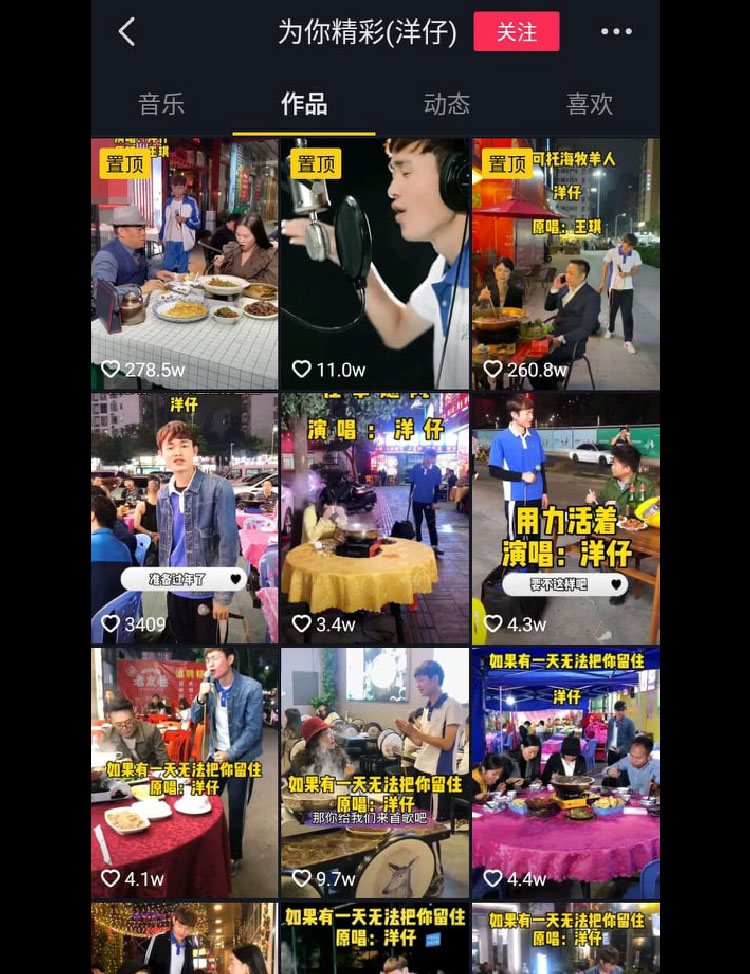Switch to the 音乐 tab

click(x=161, y=104)
